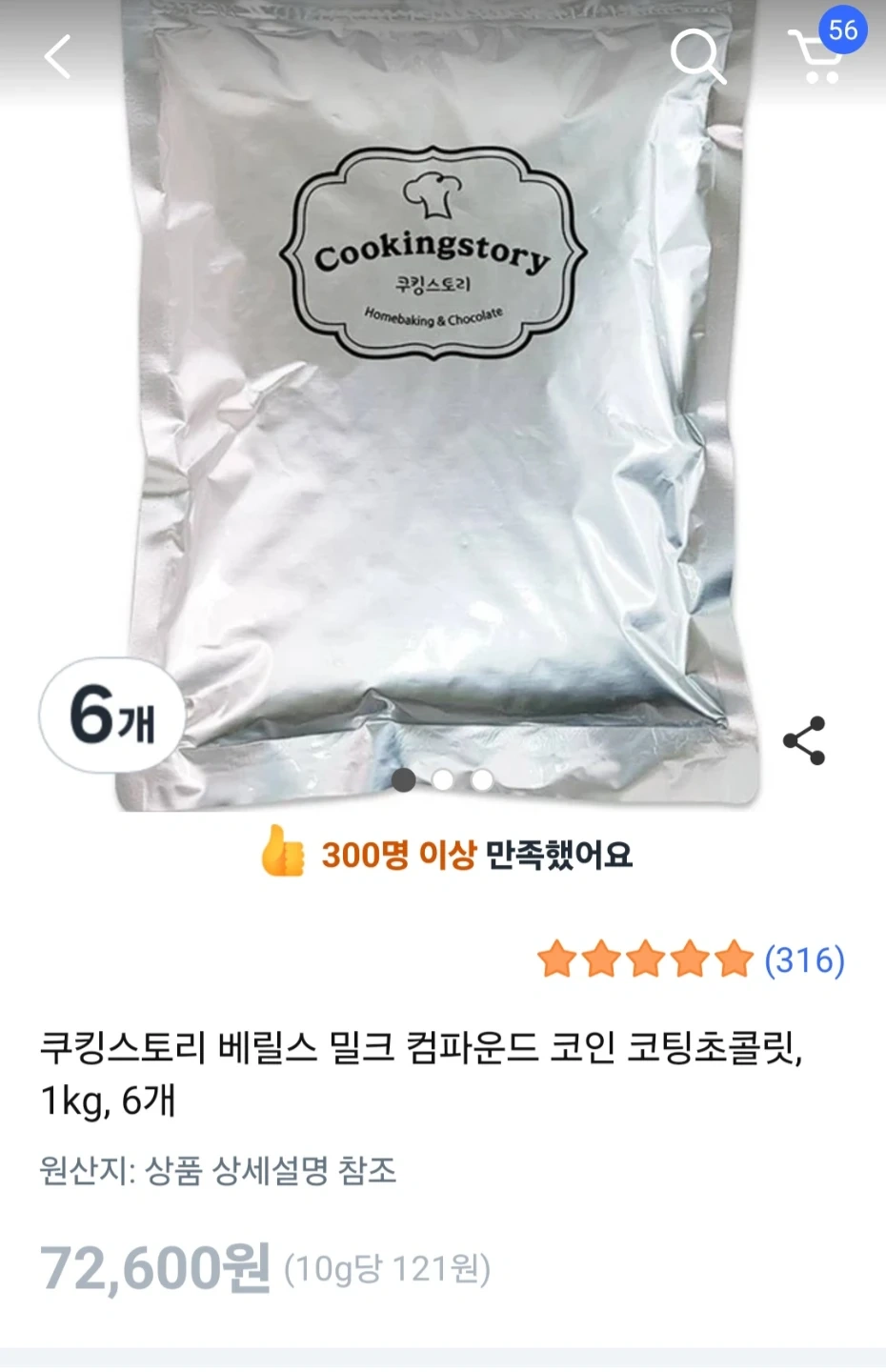886x1372 pixels.
Task: Click the share icon beside the product image
Action: pyautogui.click(x=803, y=738)
